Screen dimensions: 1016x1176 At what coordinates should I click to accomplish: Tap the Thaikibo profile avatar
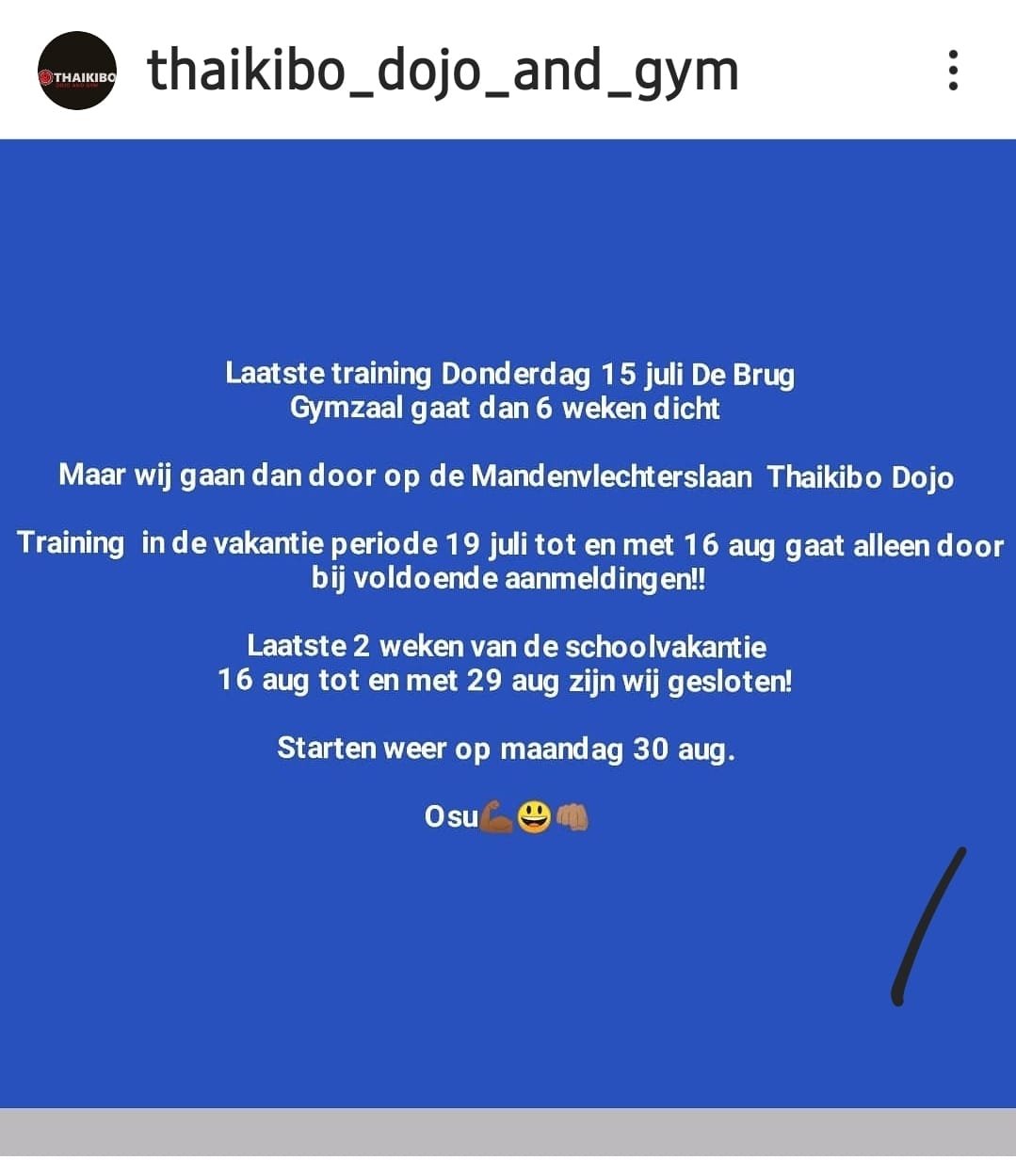[x=77, y=72]
